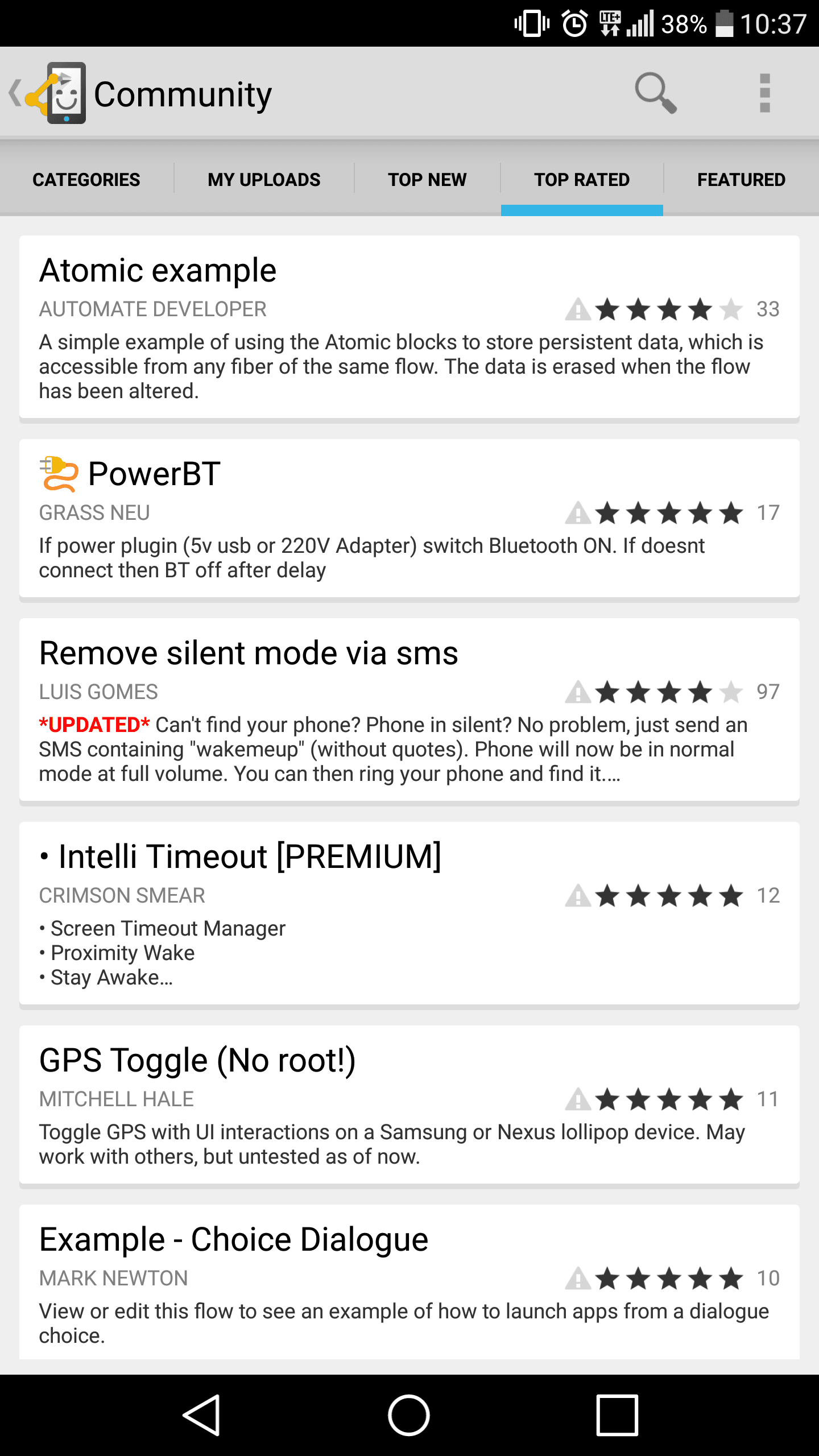
Task: Go back using the Community app icon
Action: 48,93
